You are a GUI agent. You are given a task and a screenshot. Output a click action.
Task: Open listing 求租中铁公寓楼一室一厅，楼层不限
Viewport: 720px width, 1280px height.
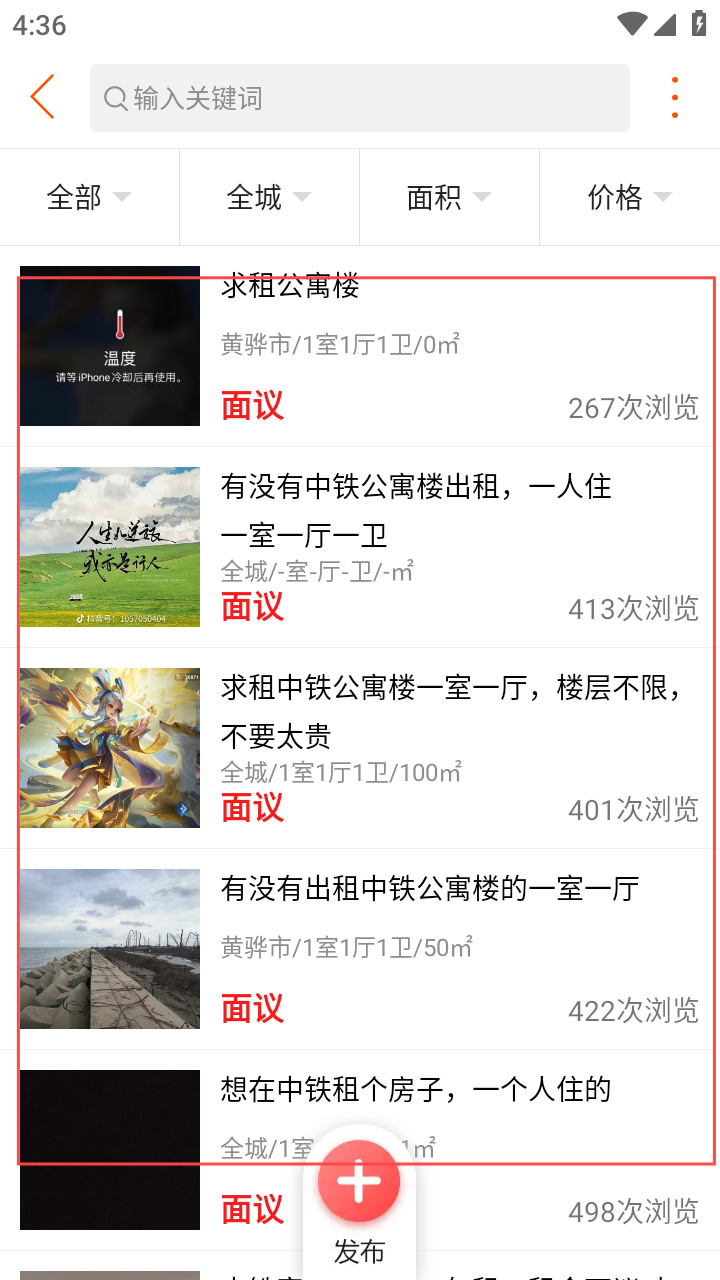point(360,748)
